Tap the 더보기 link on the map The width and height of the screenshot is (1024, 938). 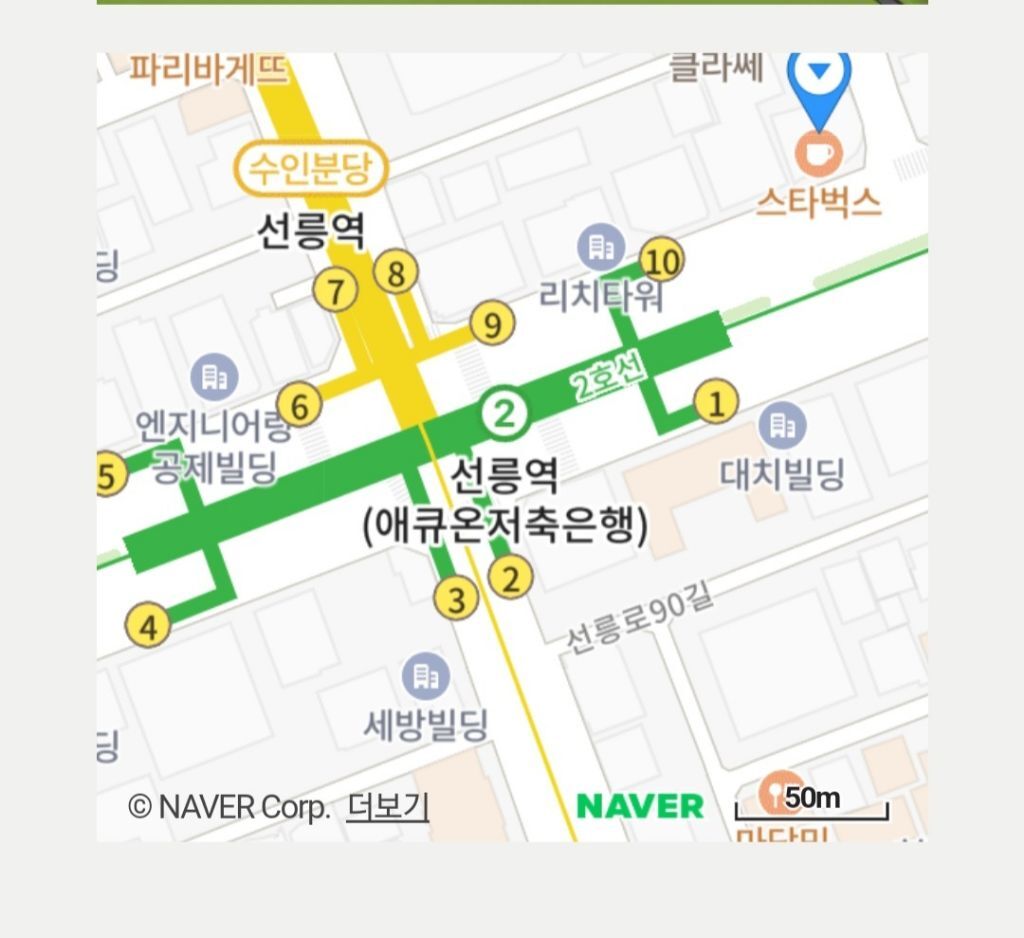coord(387,806)
